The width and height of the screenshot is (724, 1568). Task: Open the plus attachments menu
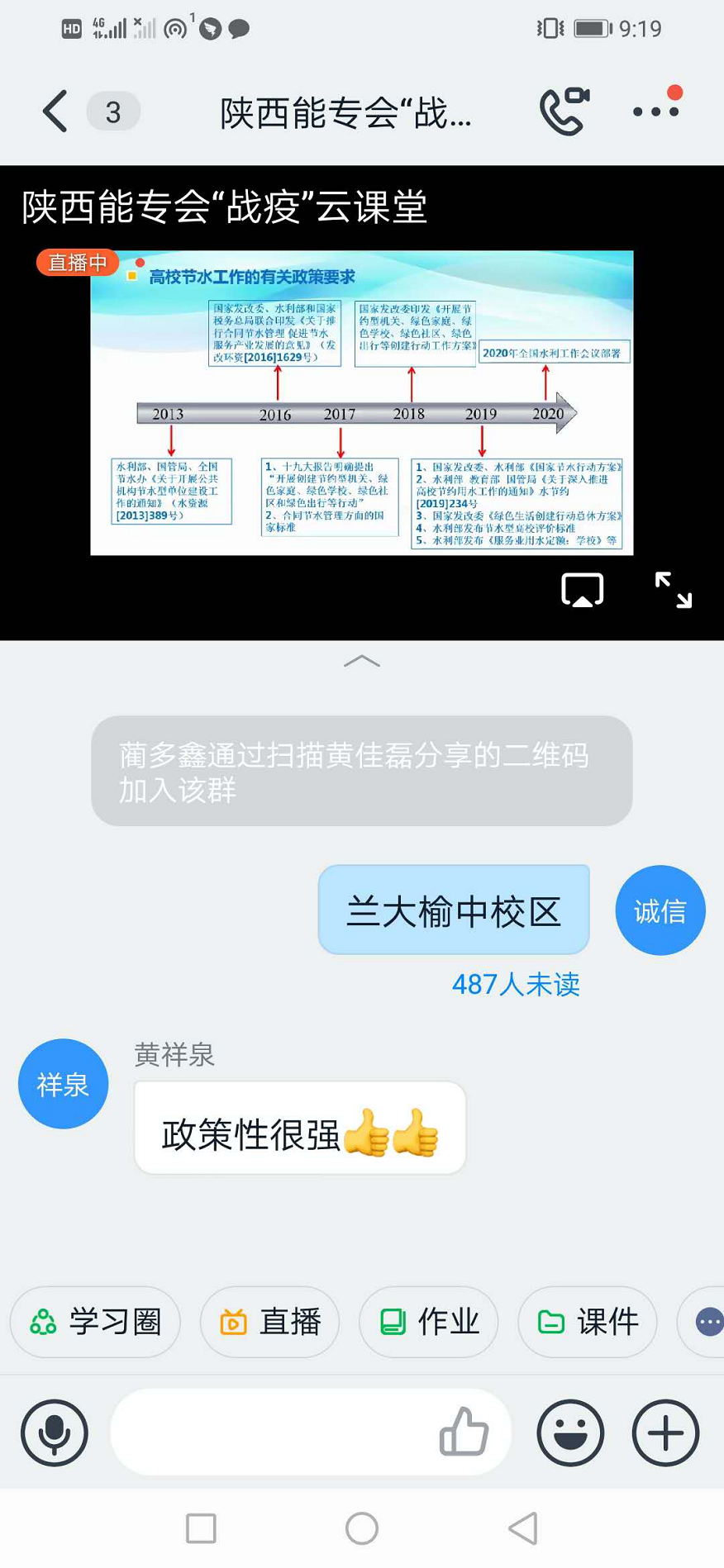(x=665, y=1433)
